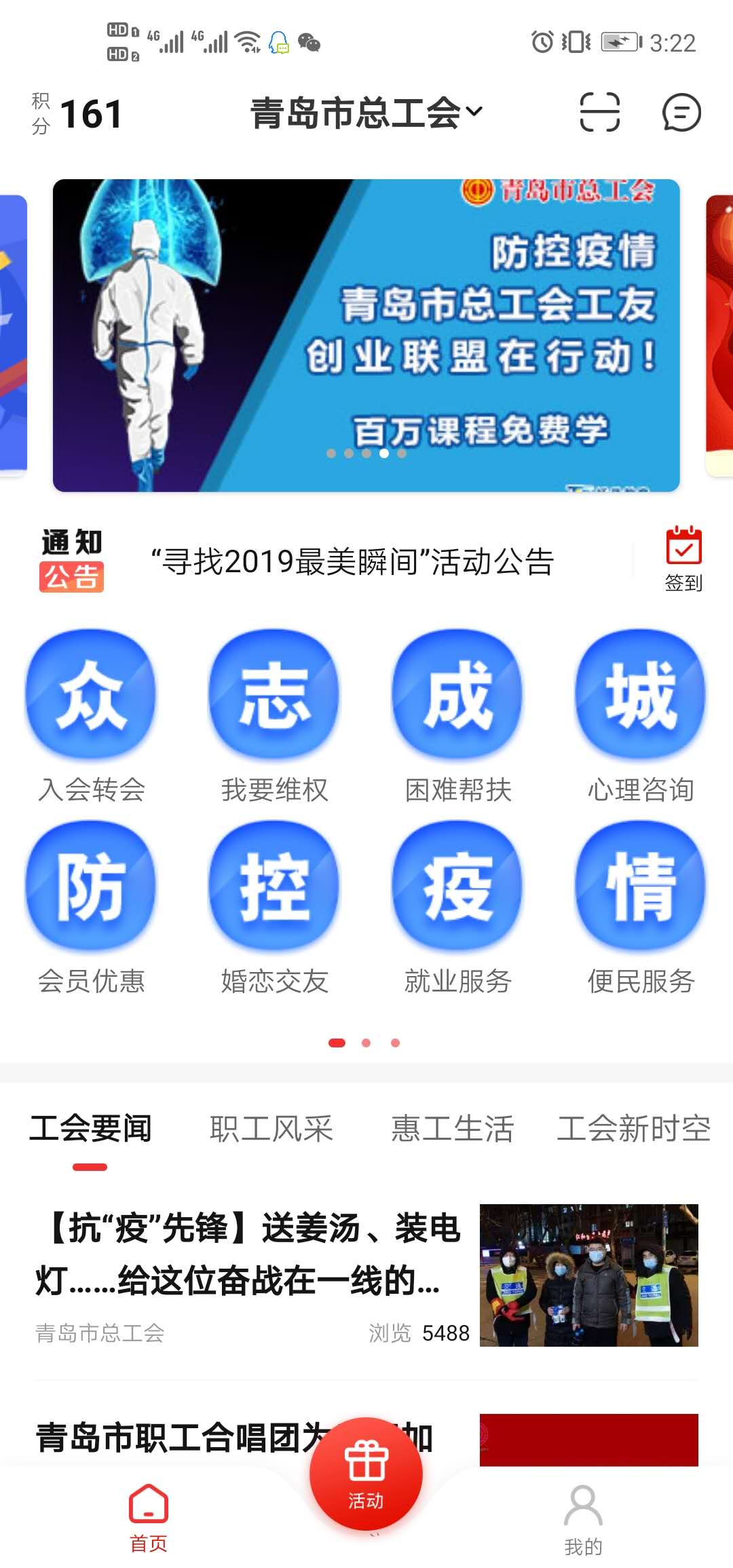Expand the 青岛市总工会 union dropdown

pyautogui.click(x=366, y=113)
